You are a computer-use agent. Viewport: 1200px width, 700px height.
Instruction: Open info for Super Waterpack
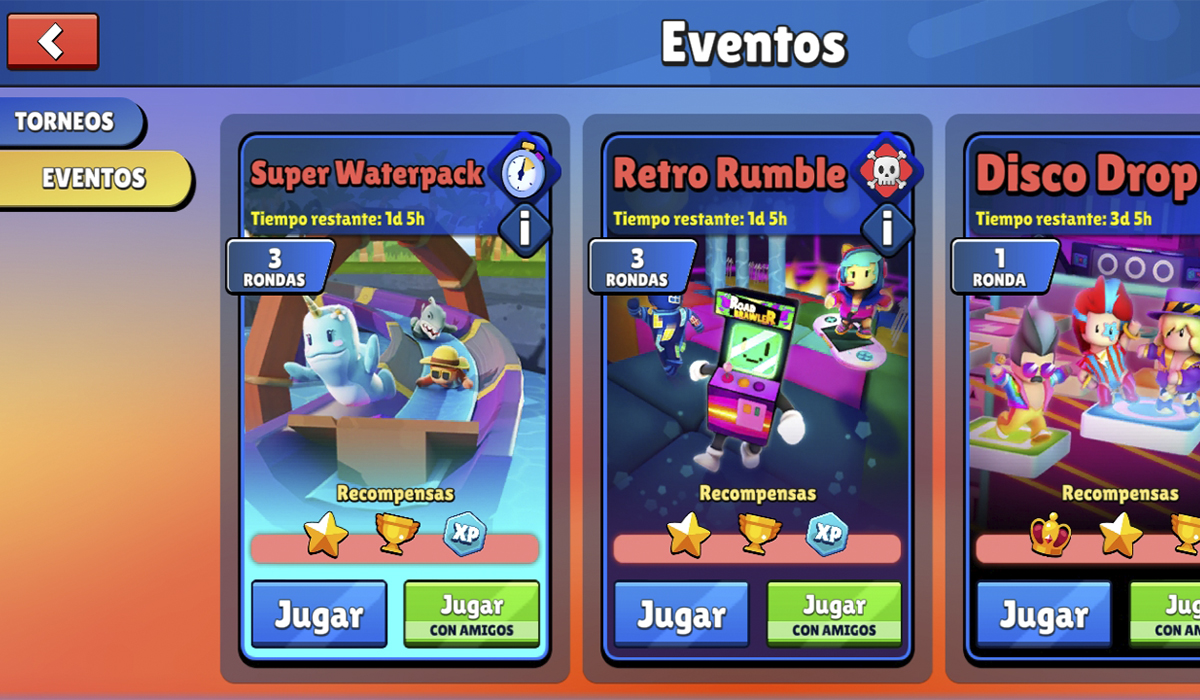pos(526,228)
